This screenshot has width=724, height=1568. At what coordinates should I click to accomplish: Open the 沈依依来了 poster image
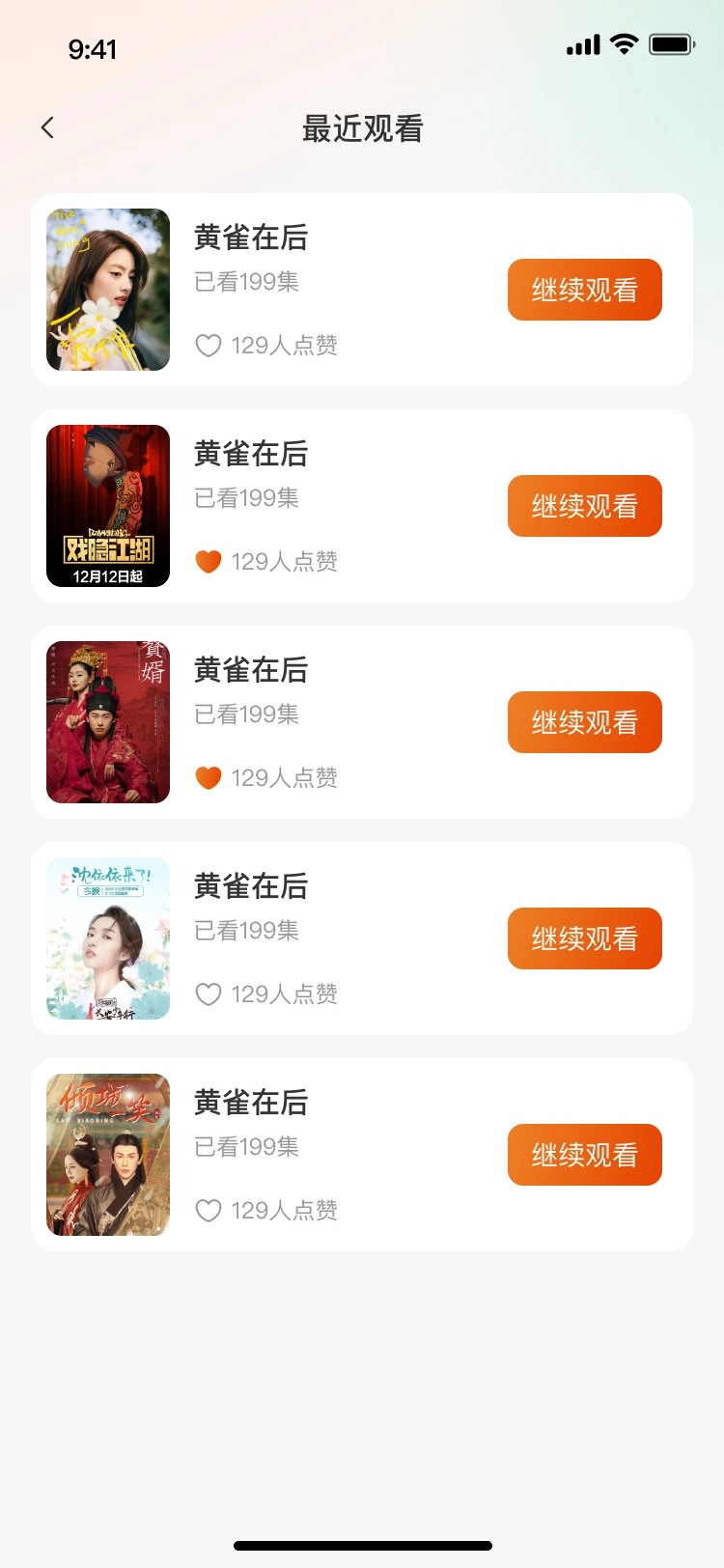(x=107, y=938)
